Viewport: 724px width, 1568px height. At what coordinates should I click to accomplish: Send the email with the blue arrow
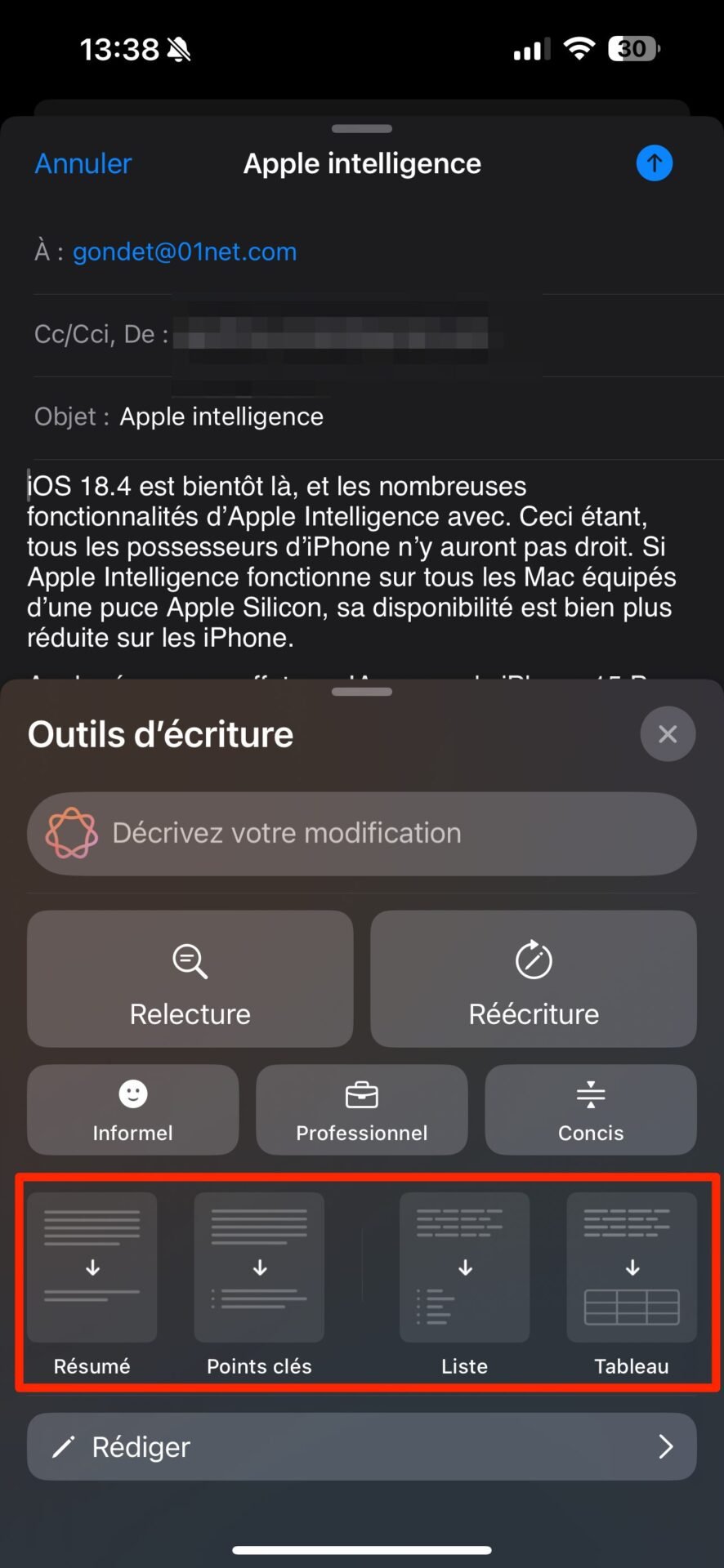654,163
